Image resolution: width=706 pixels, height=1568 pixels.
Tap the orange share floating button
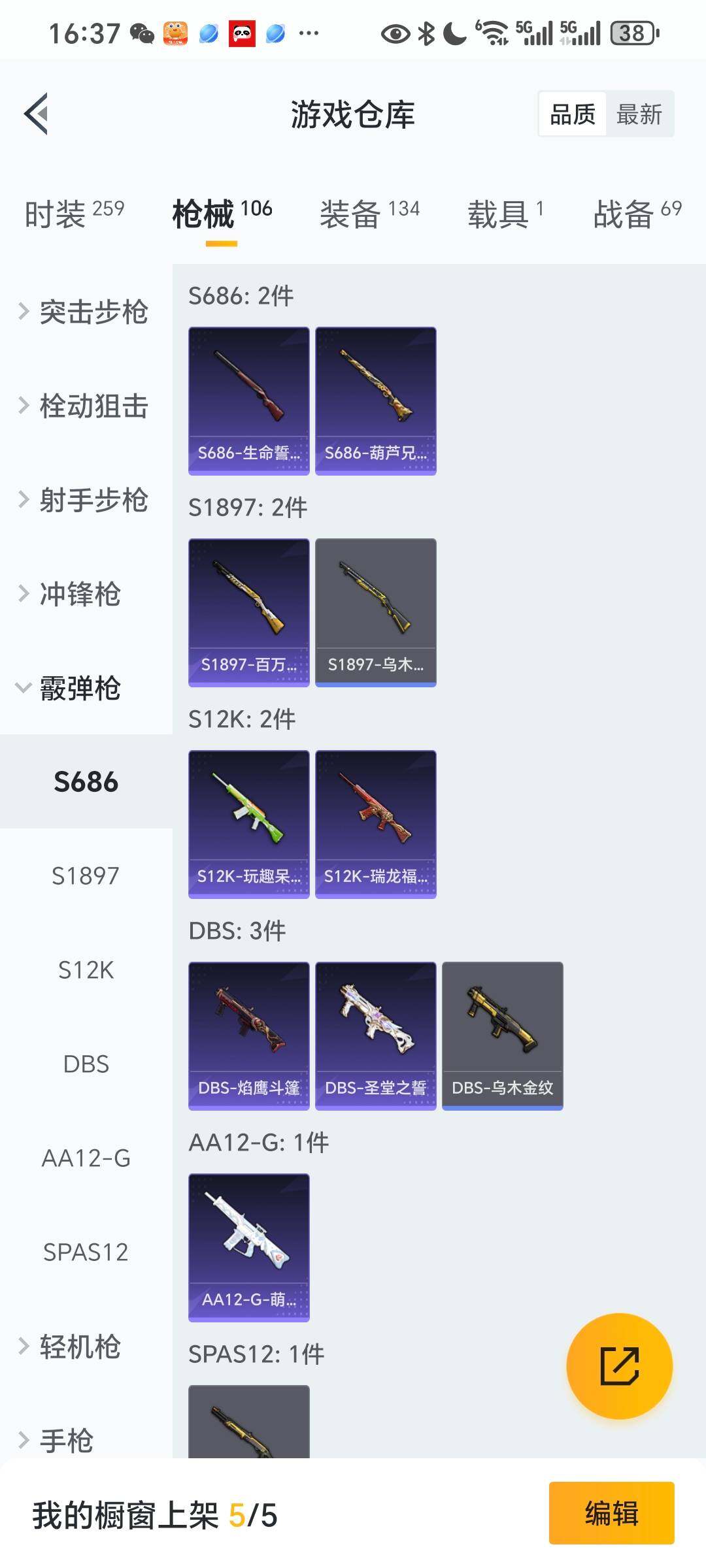(618, 1366)
